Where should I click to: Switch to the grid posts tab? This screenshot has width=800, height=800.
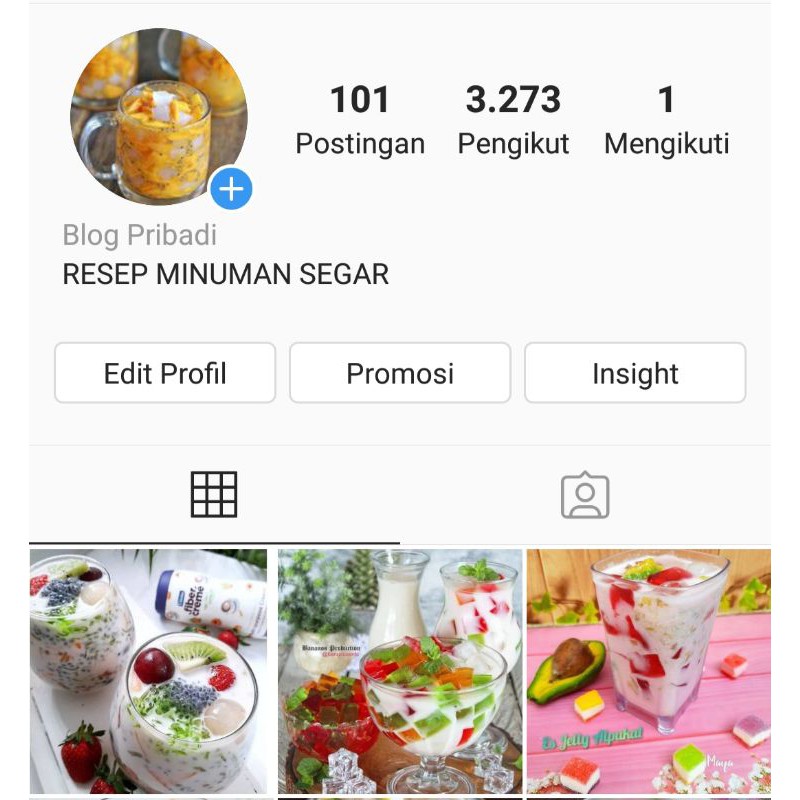pos(214,494)
